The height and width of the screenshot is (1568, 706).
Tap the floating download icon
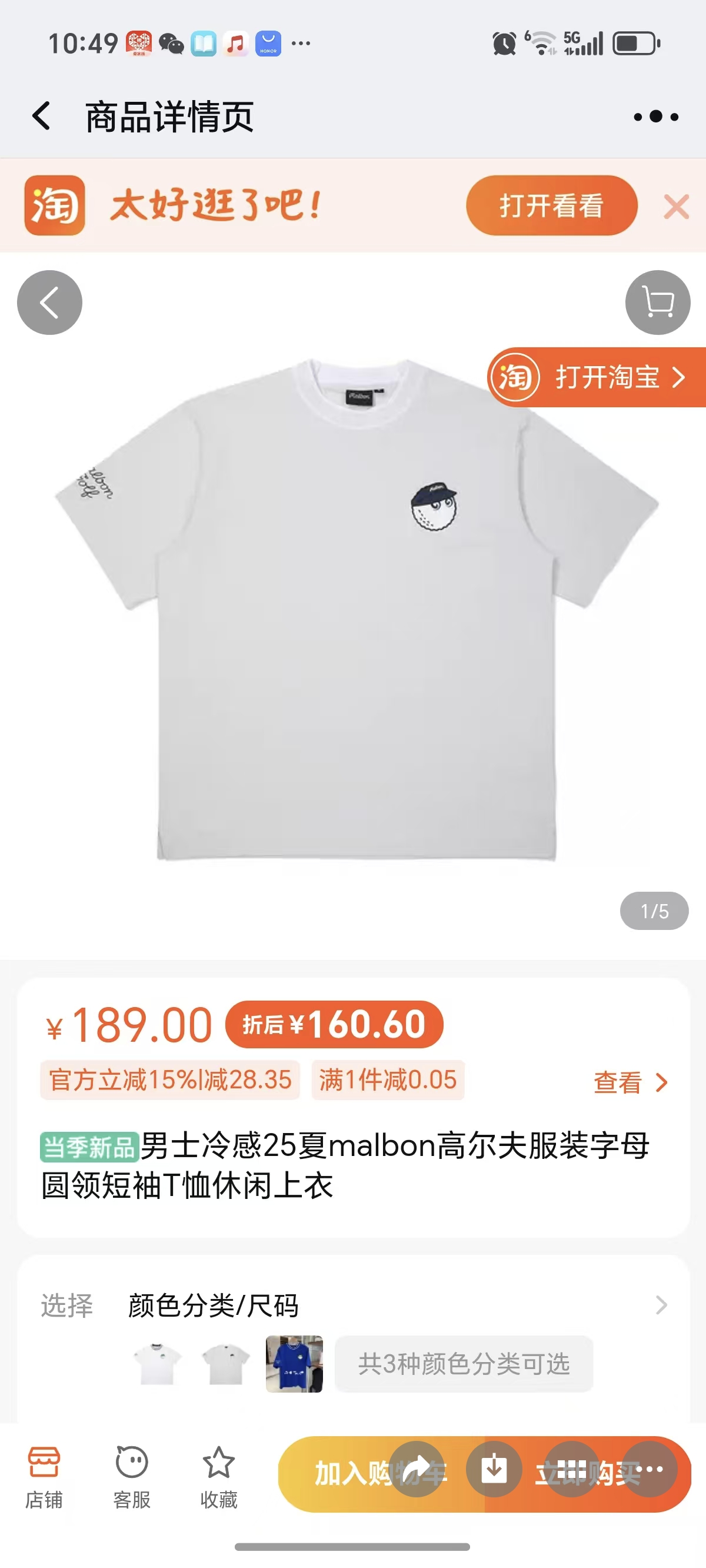coord(494,1469)
